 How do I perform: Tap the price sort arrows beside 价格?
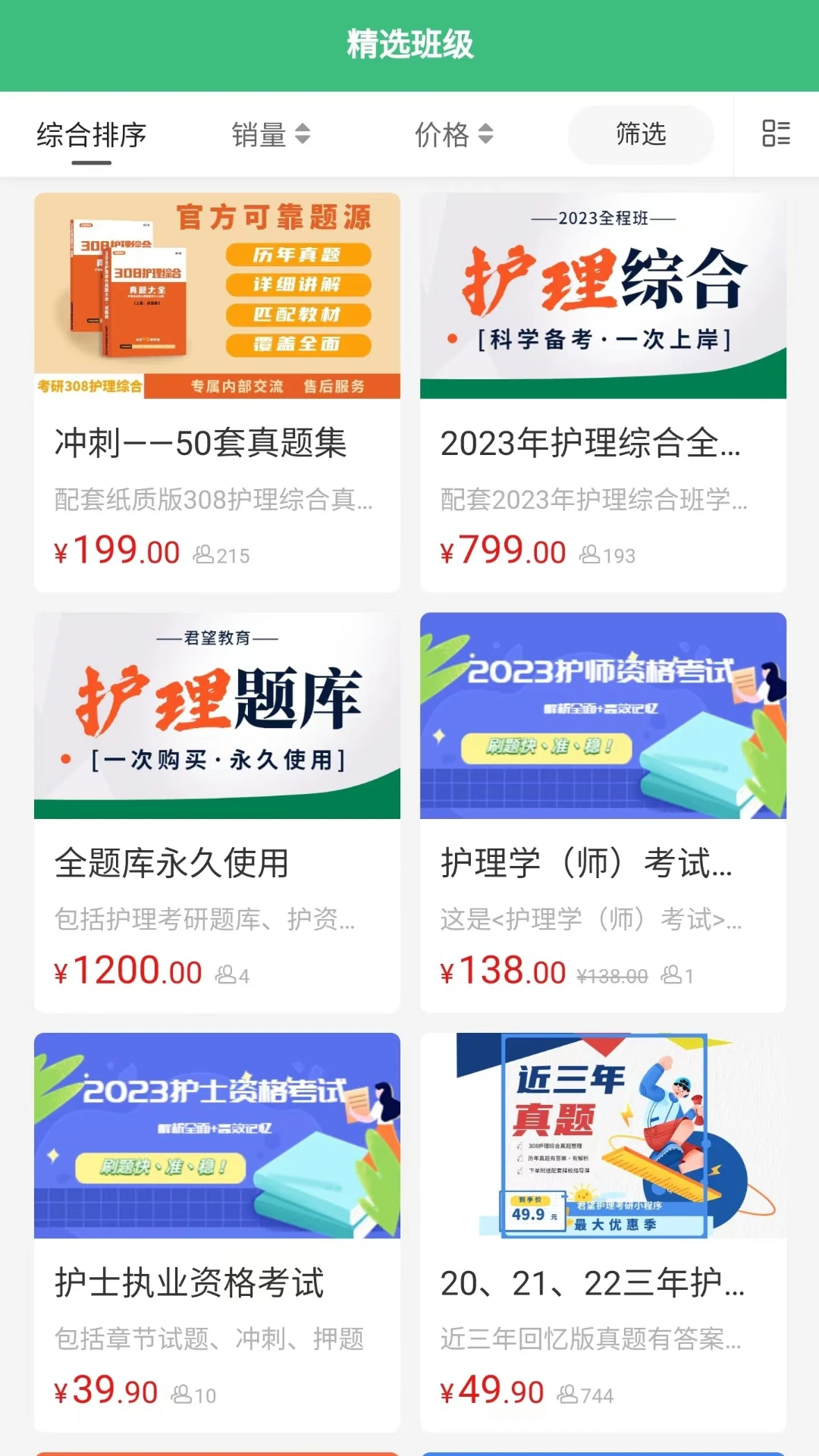(x=485, y=135)
